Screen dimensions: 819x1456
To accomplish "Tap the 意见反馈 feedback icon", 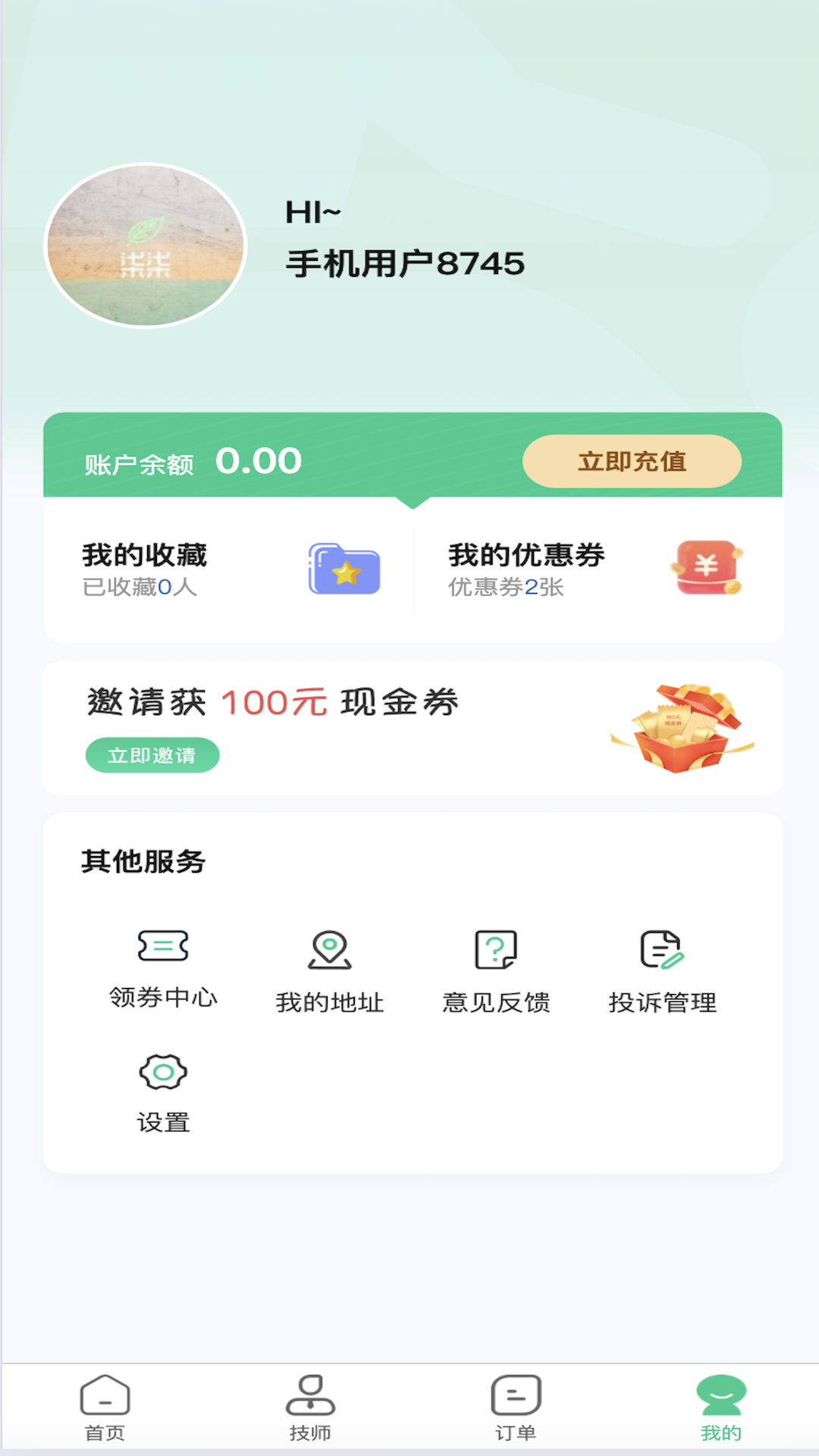I will pyautogui.click(x=496, y=946).
